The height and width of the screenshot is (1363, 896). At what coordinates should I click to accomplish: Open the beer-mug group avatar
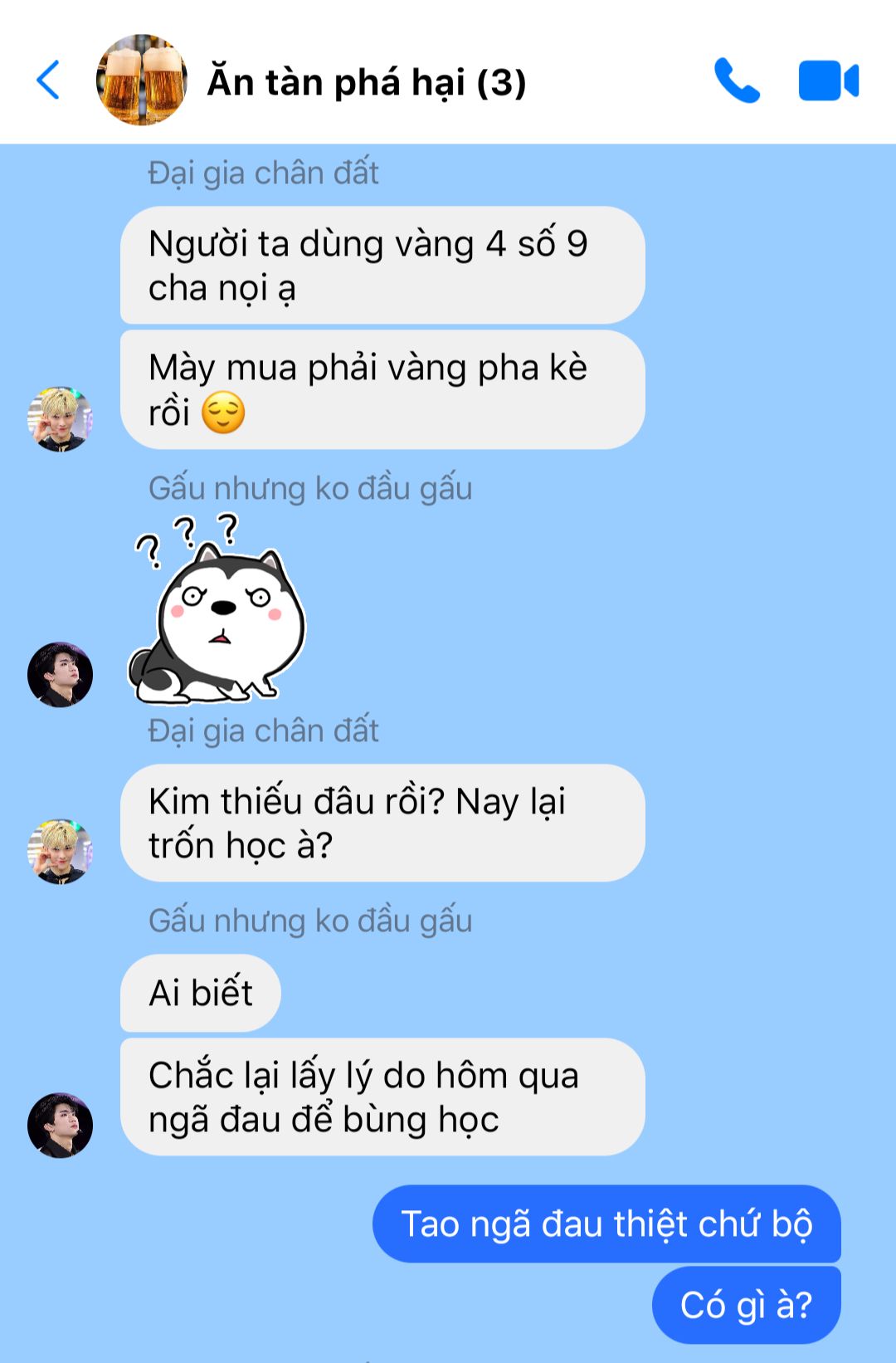[x=142, y=81]
